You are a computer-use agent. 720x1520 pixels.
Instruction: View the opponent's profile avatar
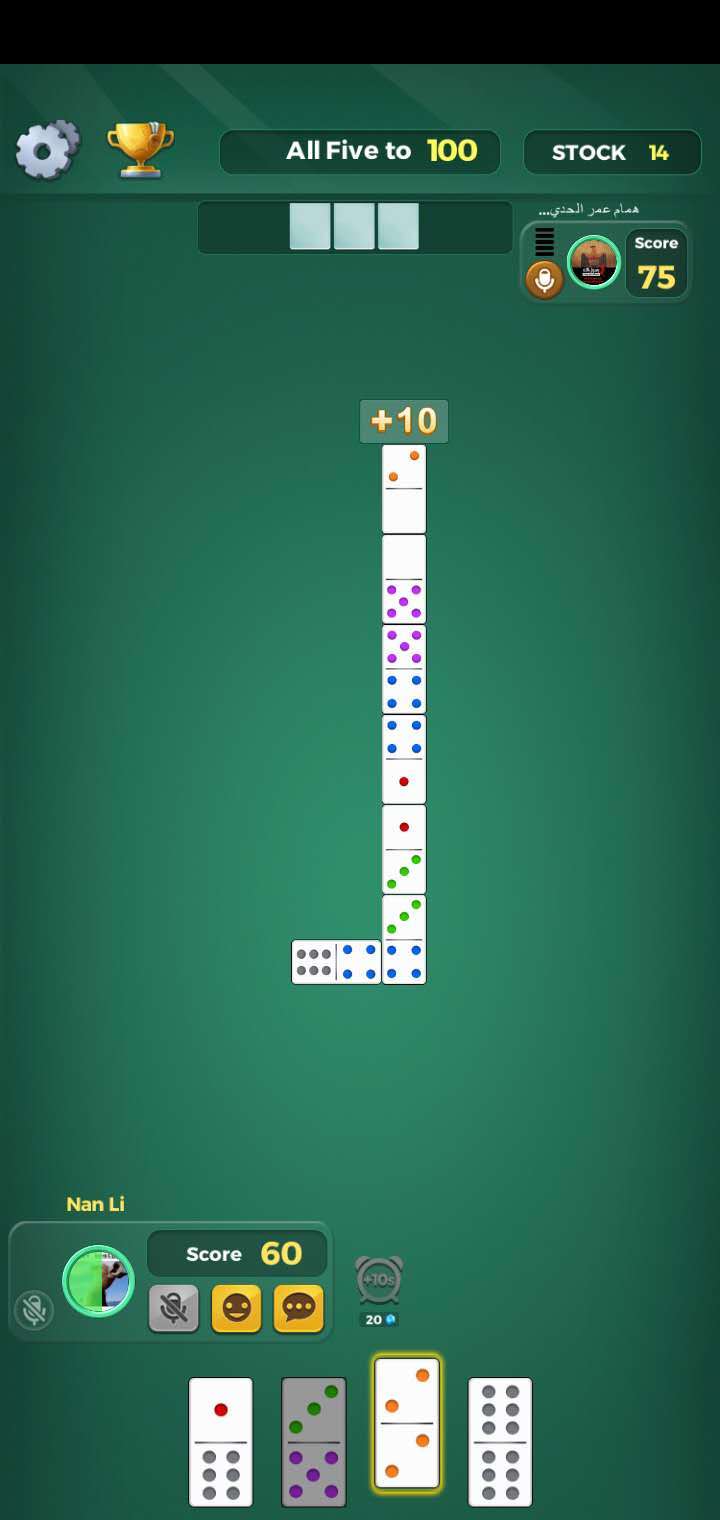593,262
